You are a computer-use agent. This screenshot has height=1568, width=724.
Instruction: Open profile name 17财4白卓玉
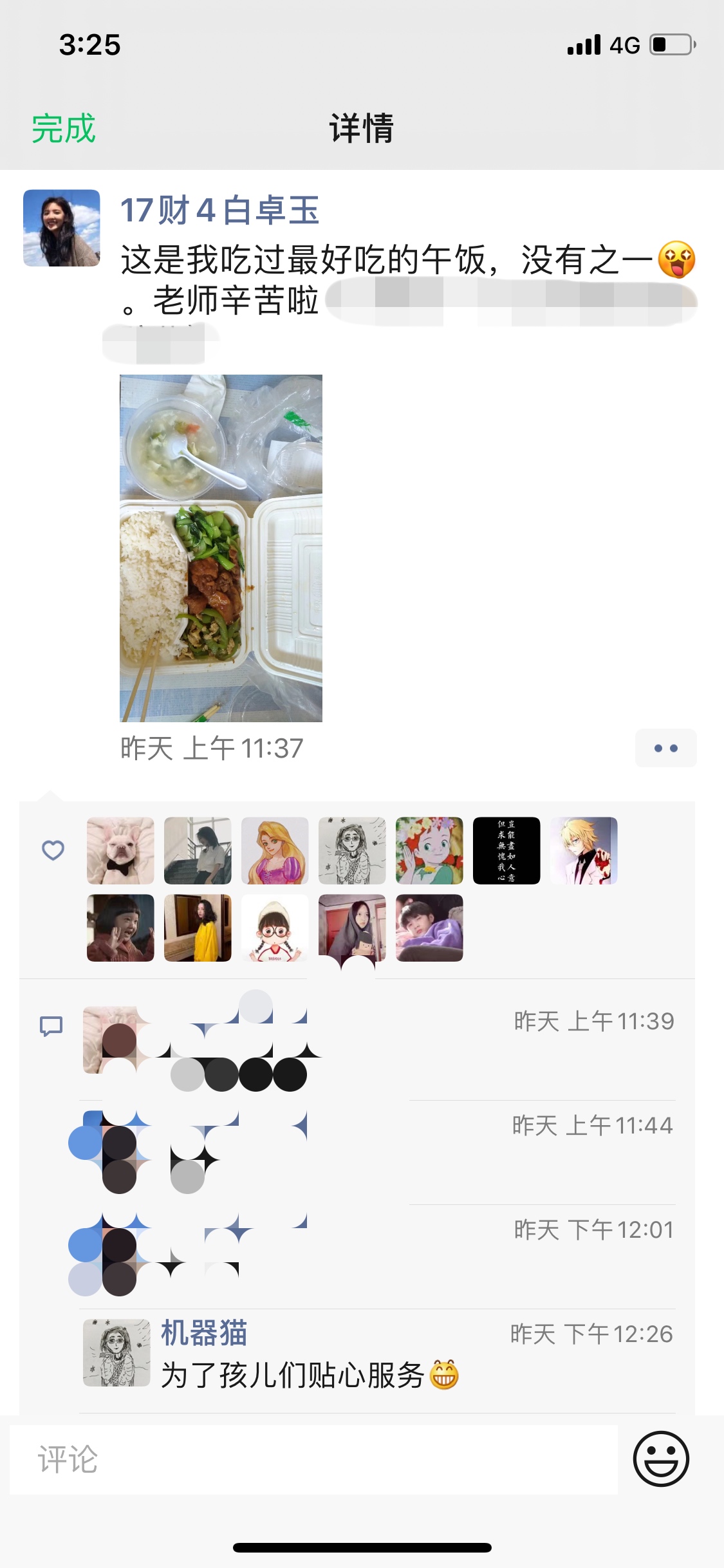click(219, 210)
